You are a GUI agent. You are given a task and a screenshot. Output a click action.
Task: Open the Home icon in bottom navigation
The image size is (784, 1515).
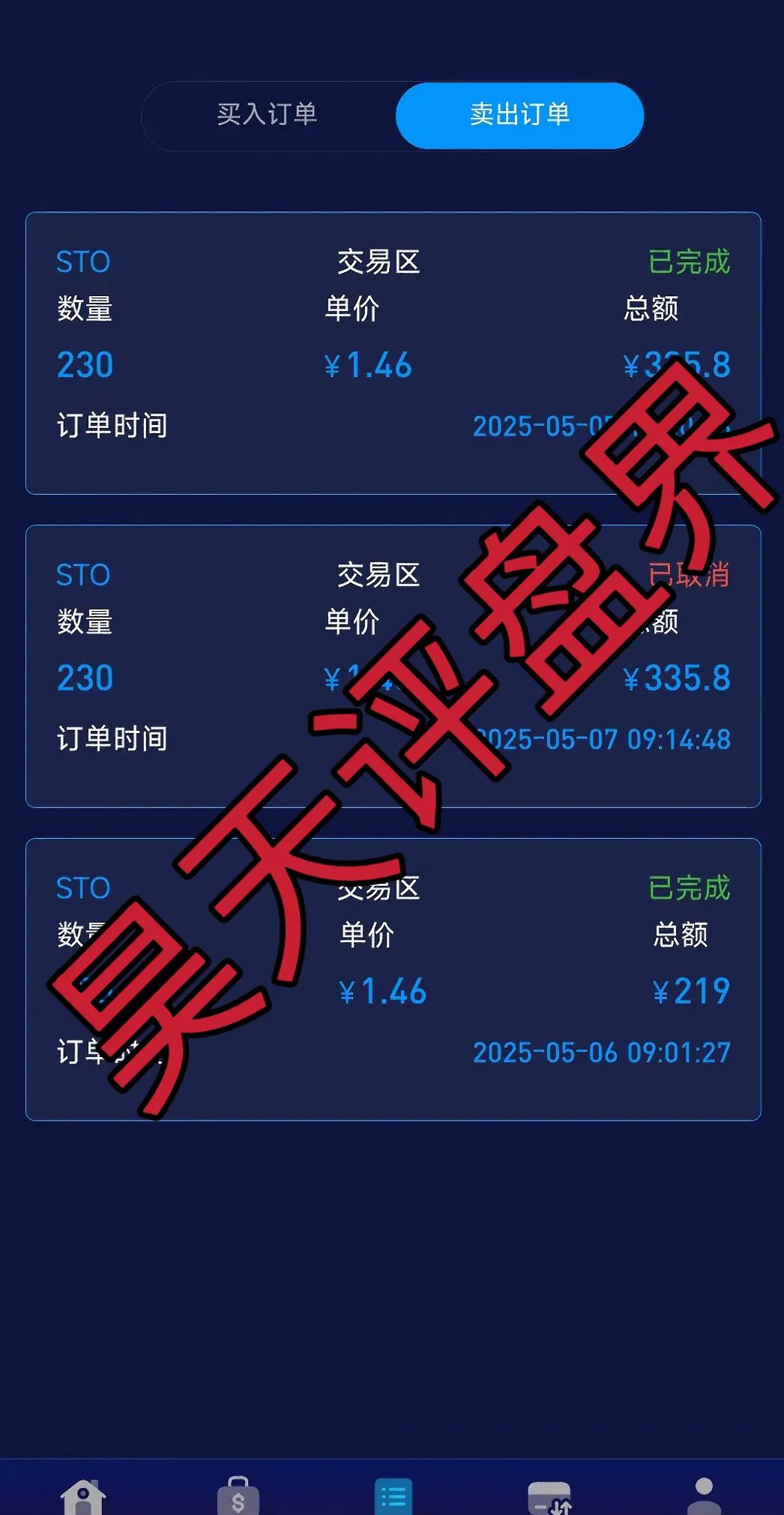tap(82, 1492)
